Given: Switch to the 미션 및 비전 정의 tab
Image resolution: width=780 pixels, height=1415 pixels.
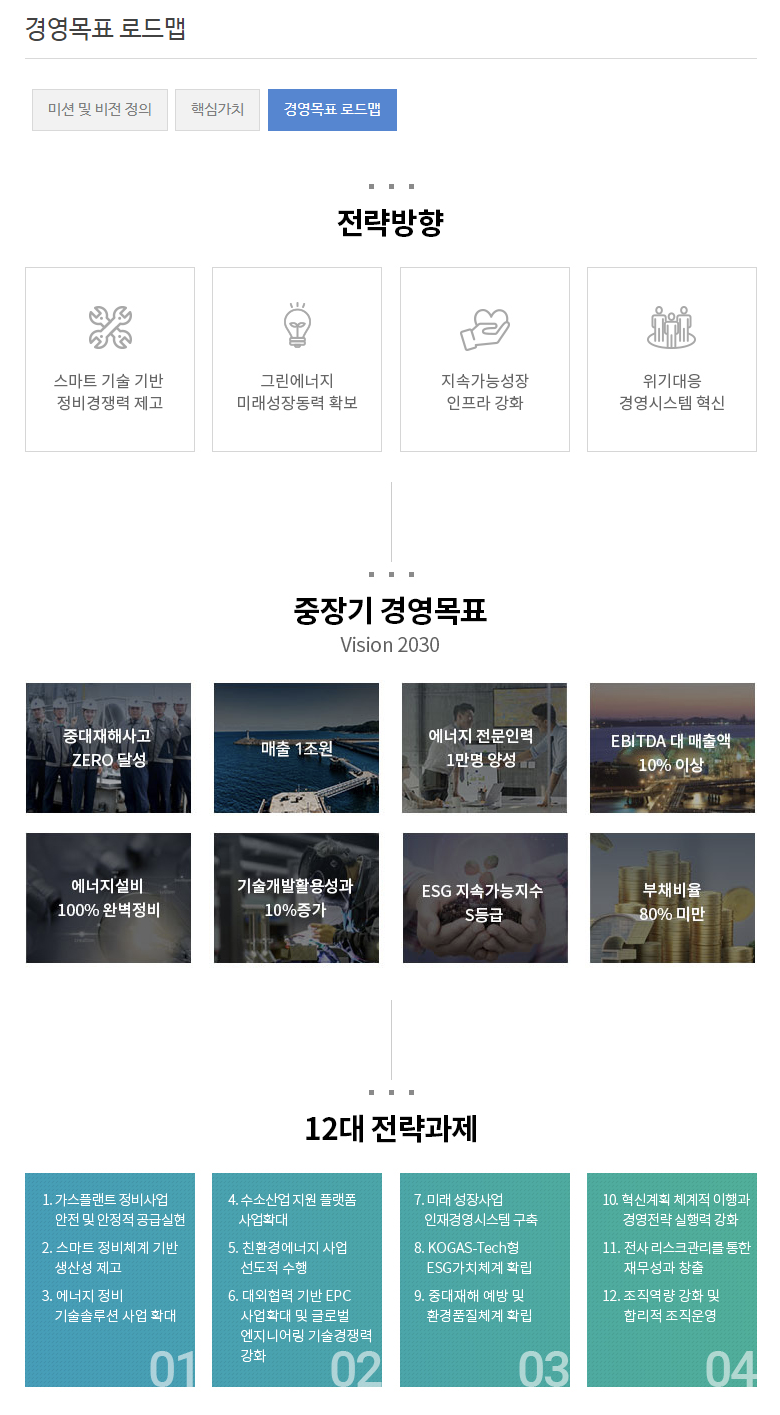Looking at the screenshot, I should pyautogui.click(x=100, y=110).
